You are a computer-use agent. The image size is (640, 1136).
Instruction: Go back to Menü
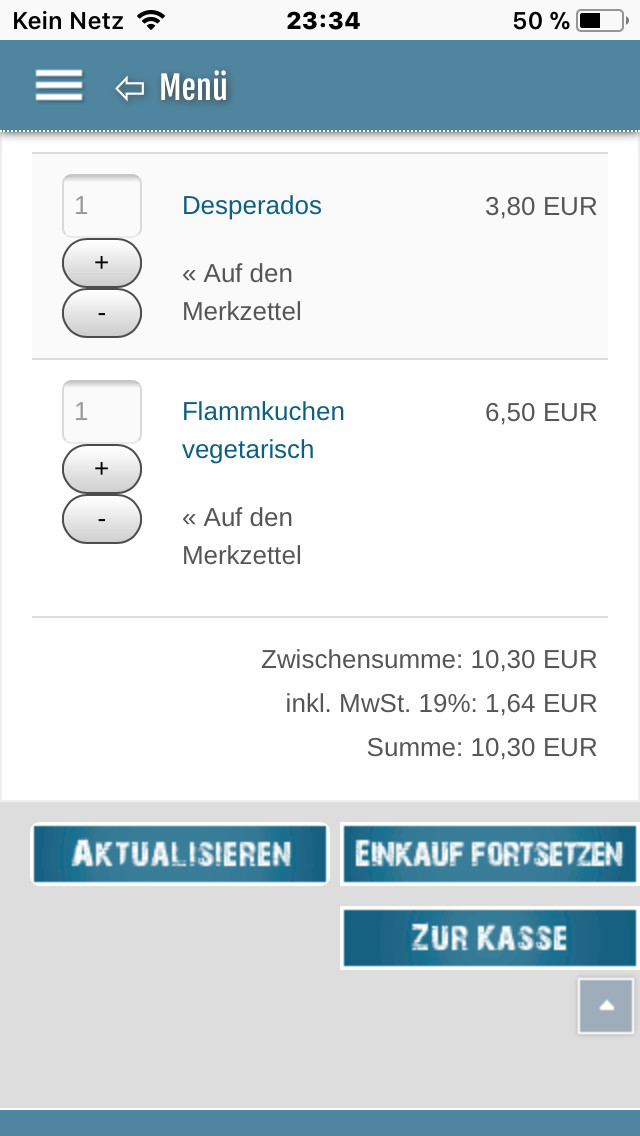click(171, 88)
